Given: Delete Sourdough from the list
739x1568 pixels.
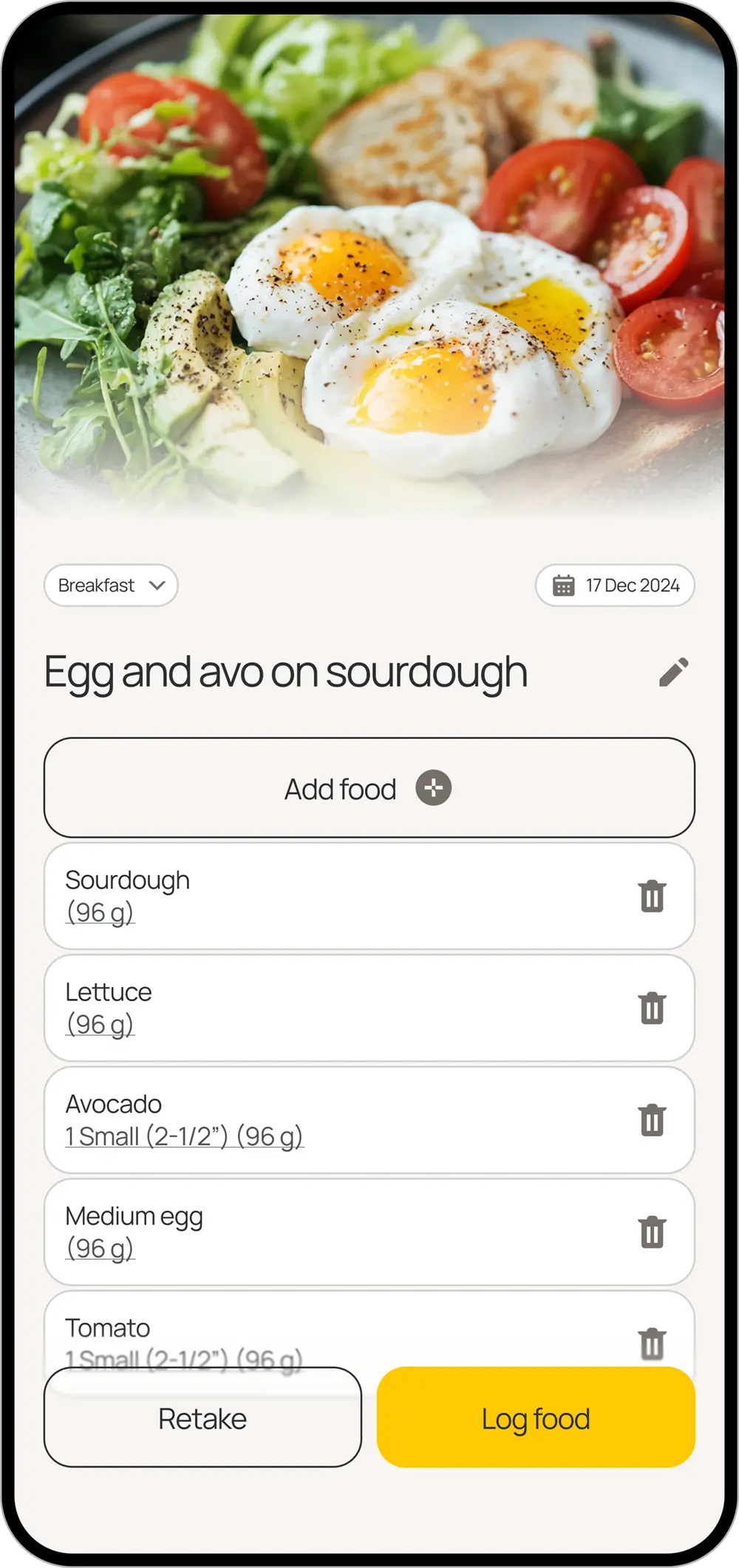Looking at the screenshot, I should point(652,896).
